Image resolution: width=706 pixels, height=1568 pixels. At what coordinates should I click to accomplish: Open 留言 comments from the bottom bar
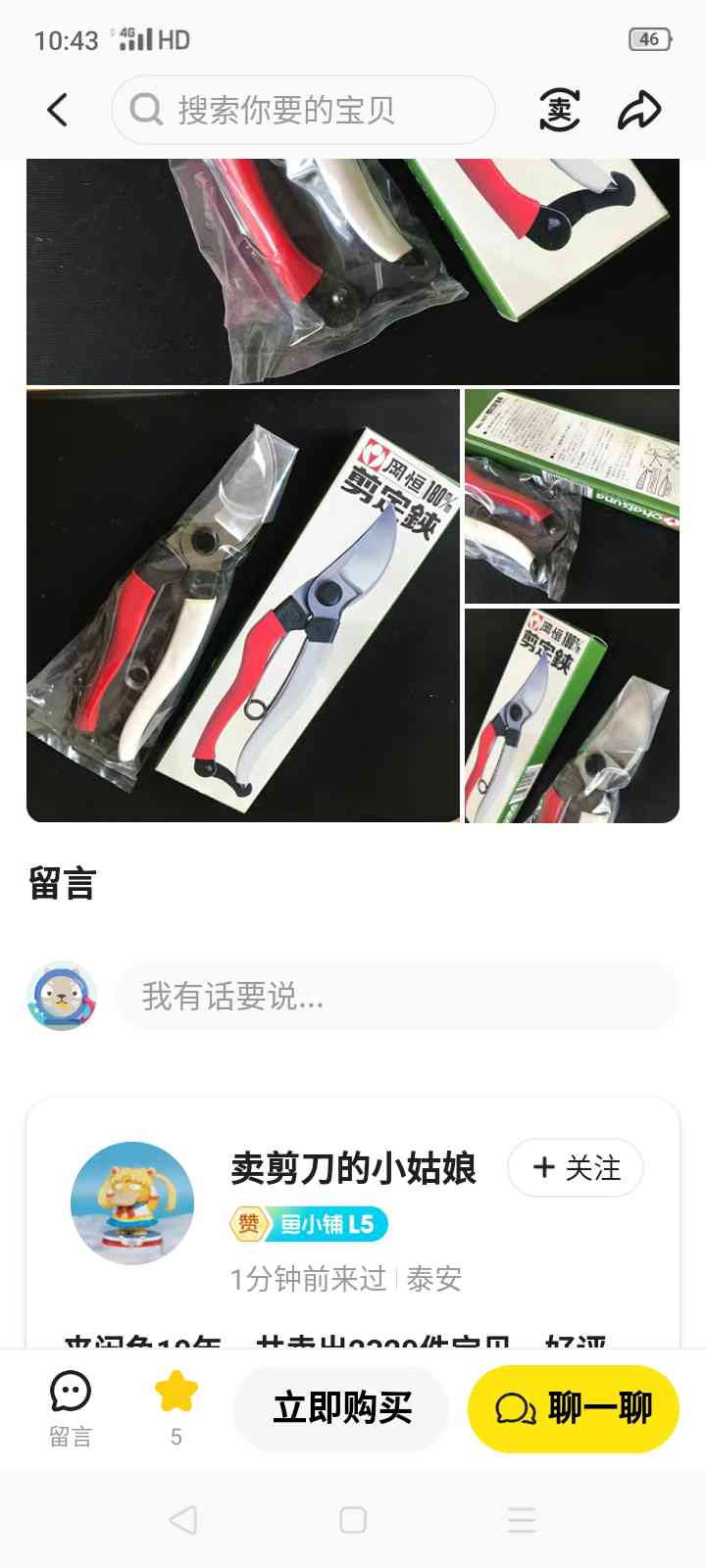(71, 1409)
